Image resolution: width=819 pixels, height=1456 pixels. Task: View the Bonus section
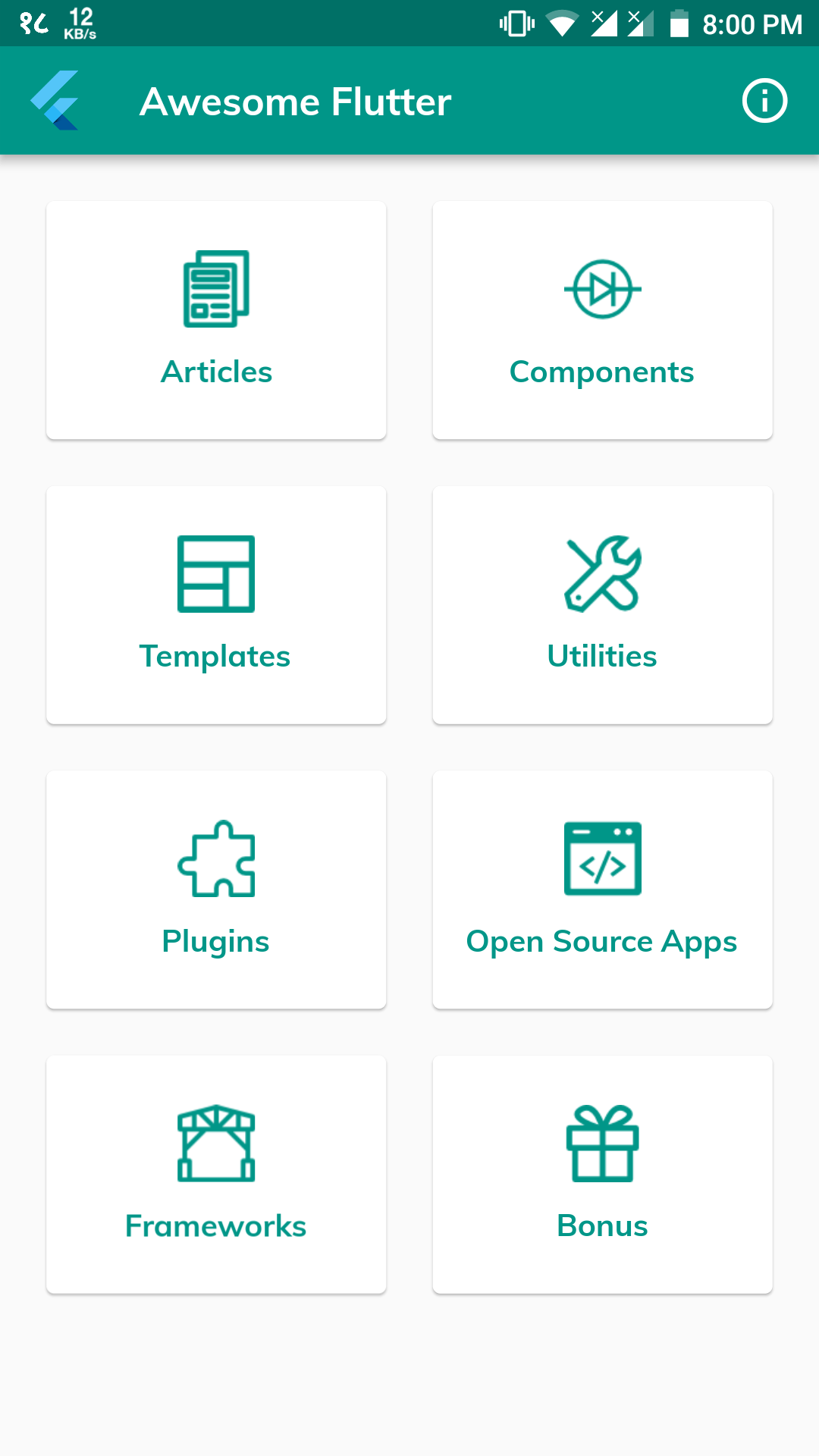pos(602,1174)
